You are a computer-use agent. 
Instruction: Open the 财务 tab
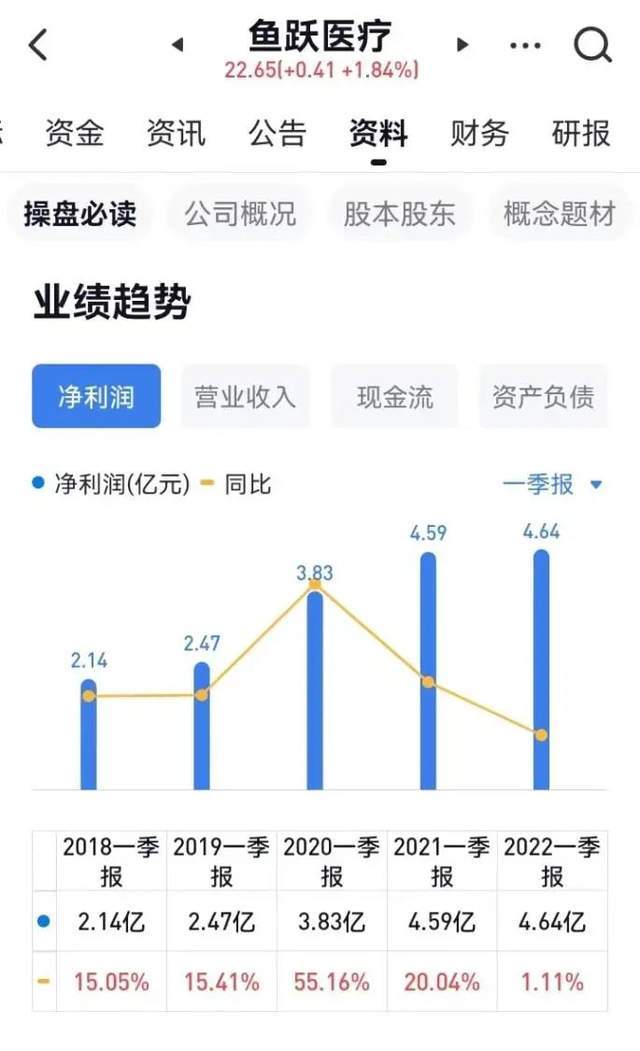479,133
